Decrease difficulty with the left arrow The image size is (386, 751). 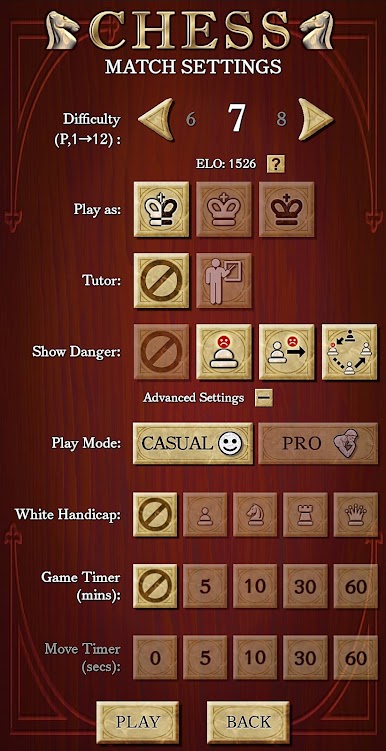(156, 118)
